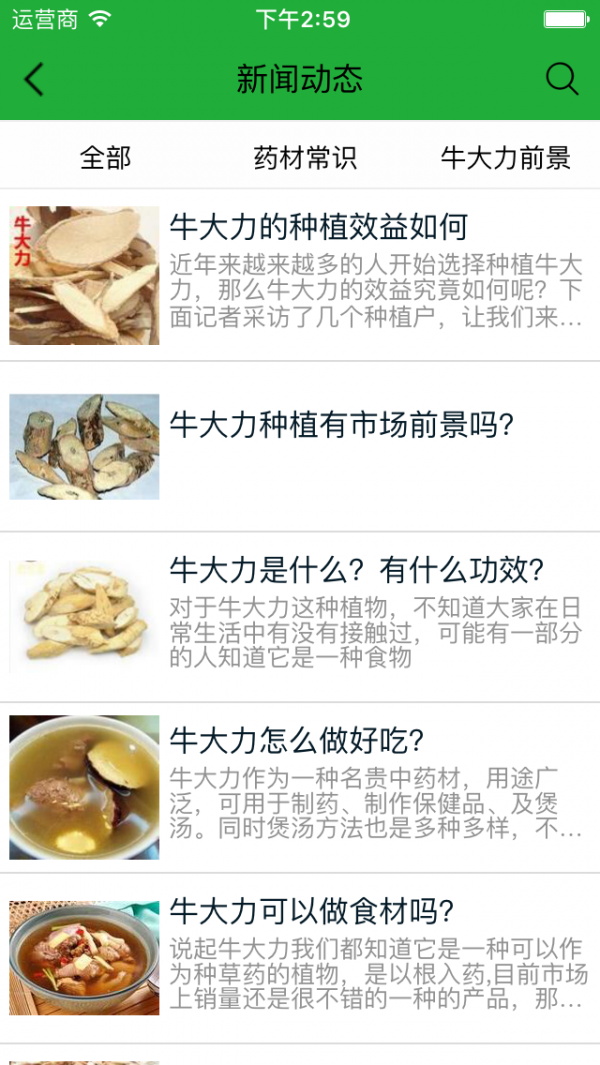Open 牛大力是什么？有什么功效? article
600x1065 pixels.
[356, 570]
